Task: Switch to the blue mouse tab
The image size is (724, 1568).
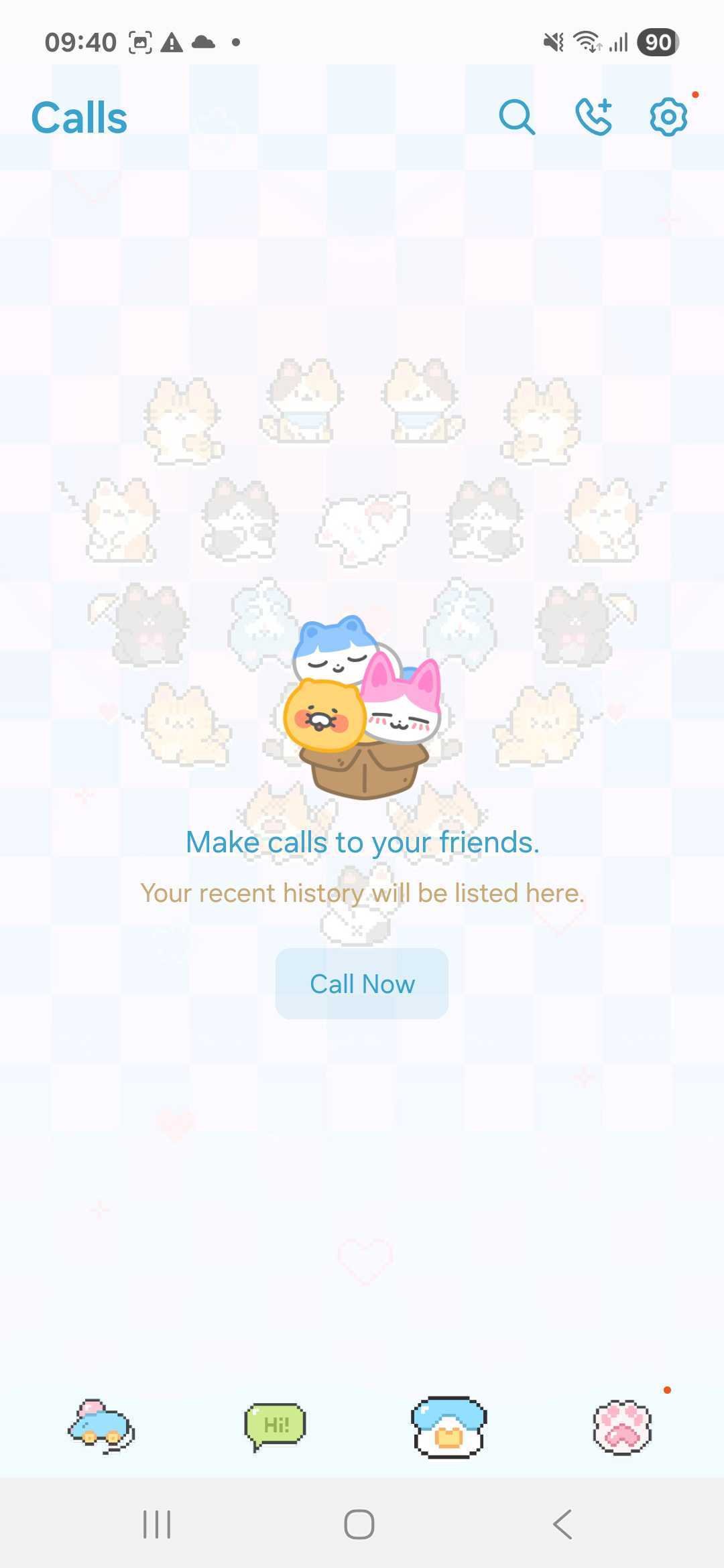Action: (x=101, y=1426)
